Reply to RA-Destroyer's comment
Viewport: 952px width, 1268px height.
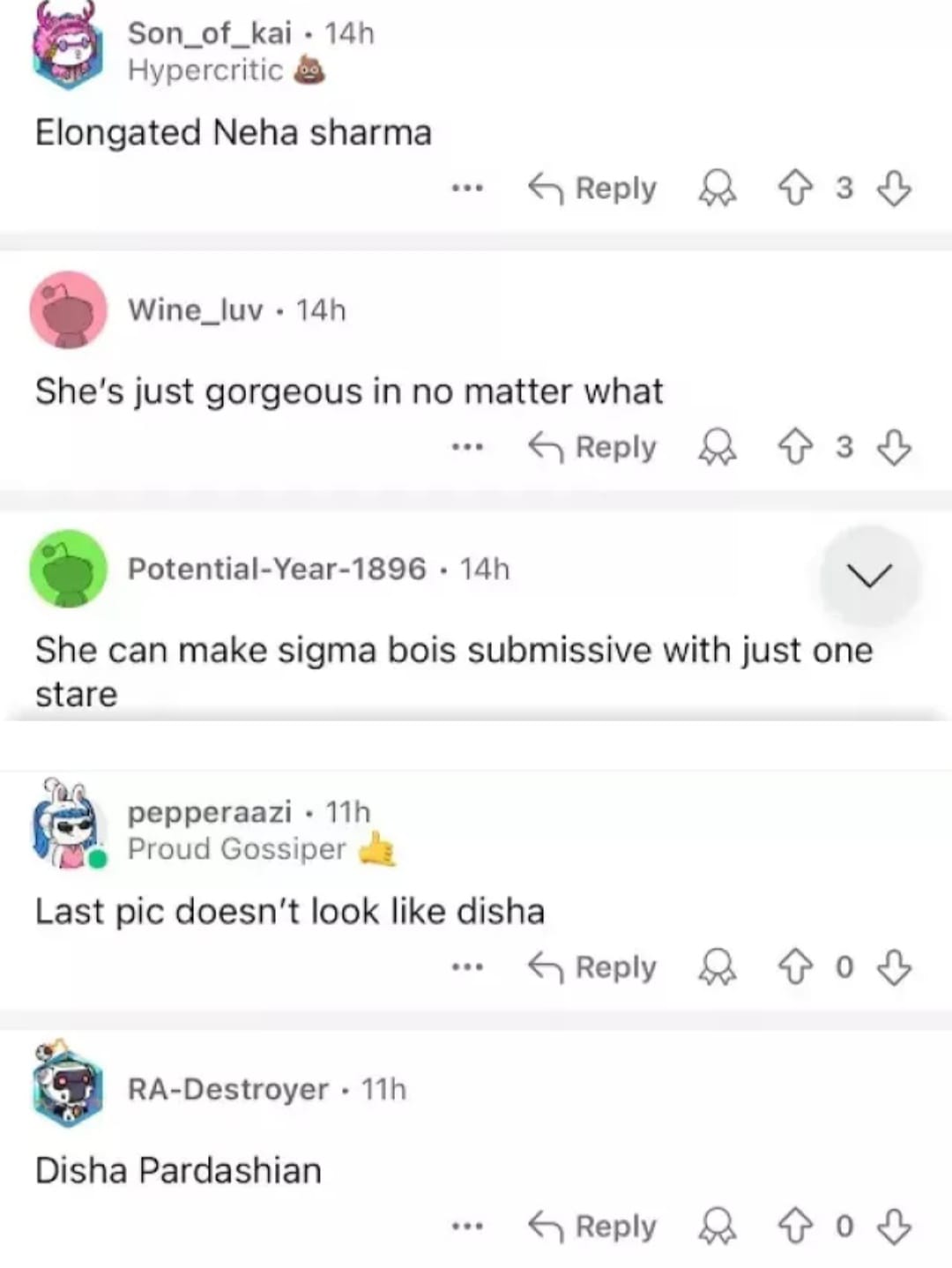(x=592, y=1226)
